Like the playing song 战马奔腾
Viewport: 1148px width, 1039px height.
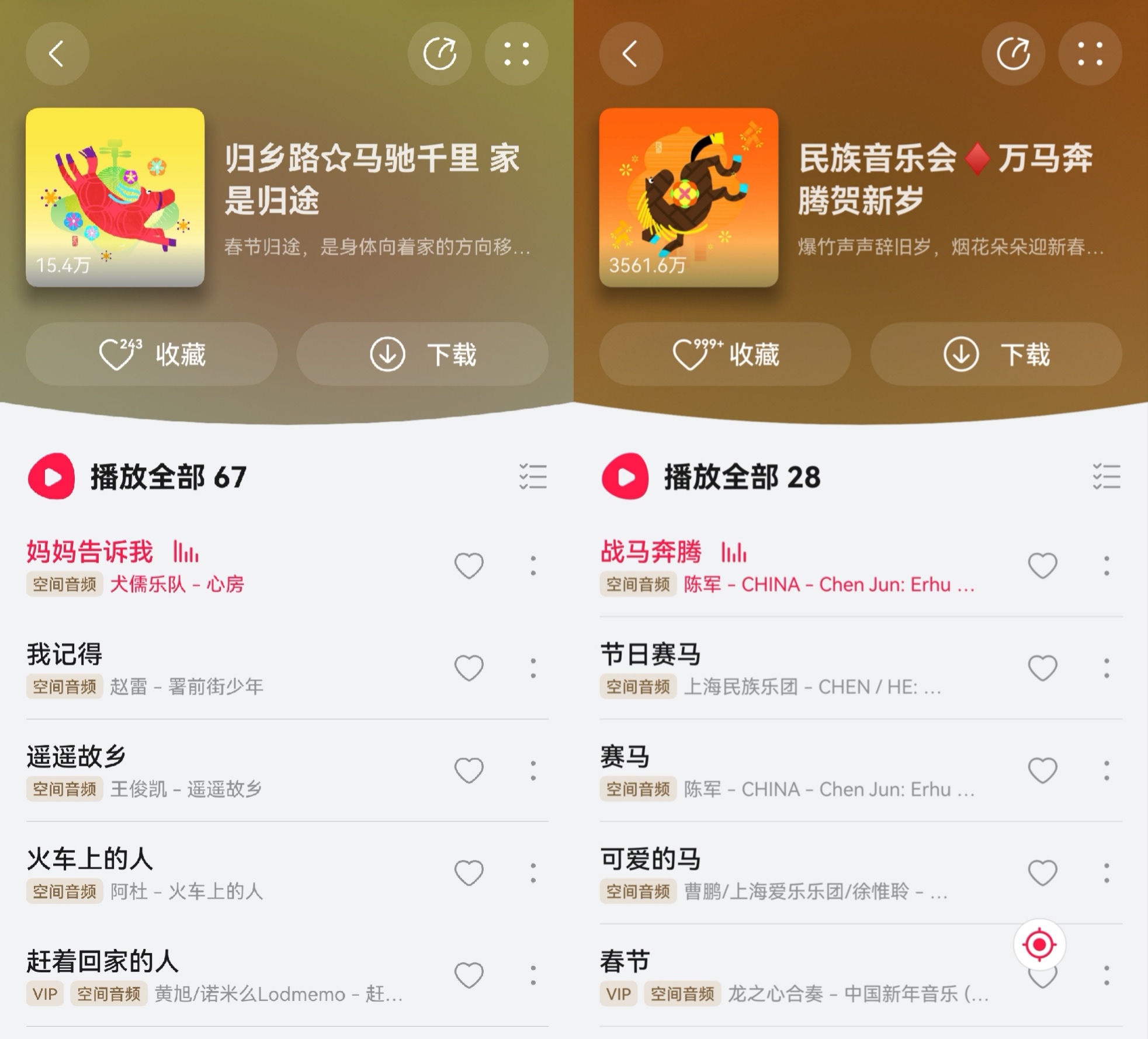(1042, 566)
